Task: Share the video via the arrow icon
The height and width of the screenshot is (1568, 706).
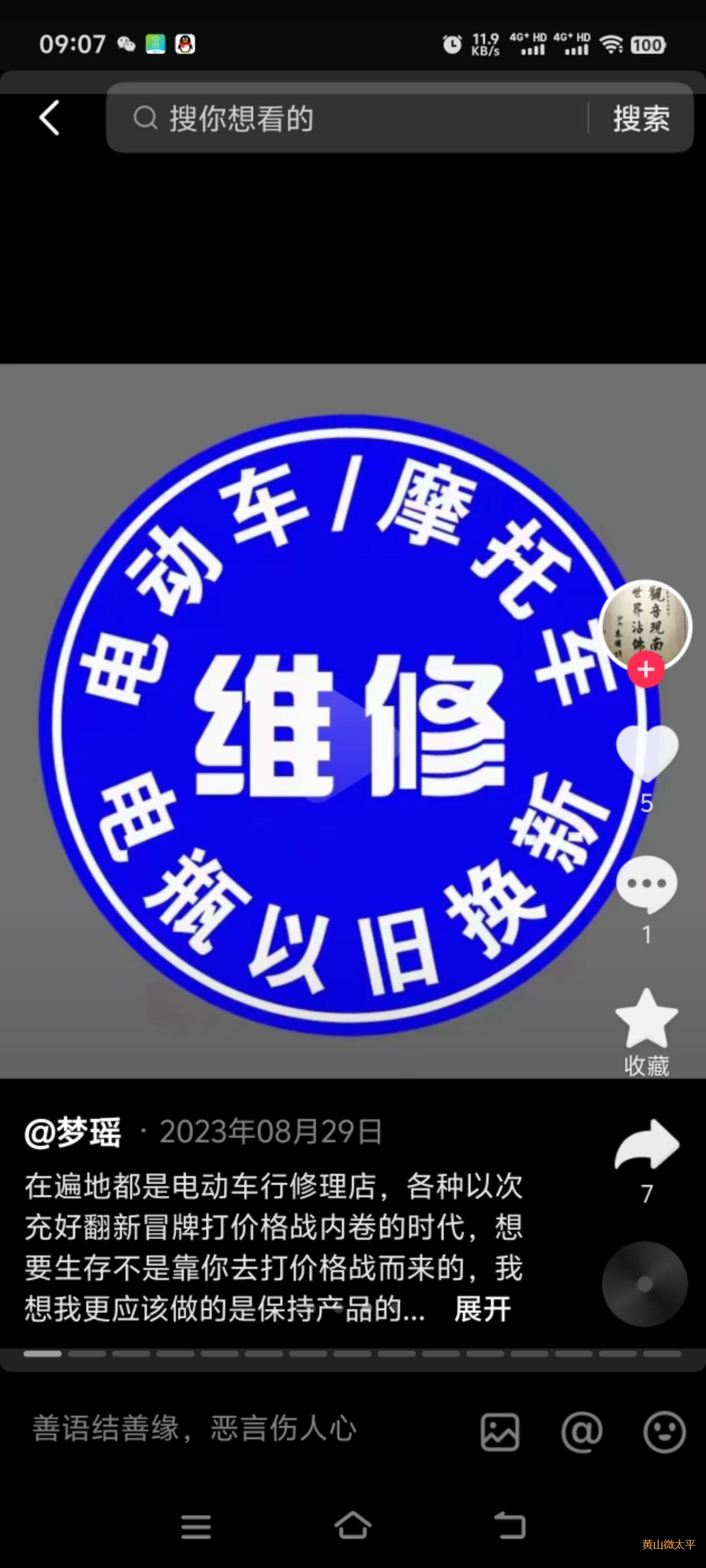Action: tap(646, 1145)
